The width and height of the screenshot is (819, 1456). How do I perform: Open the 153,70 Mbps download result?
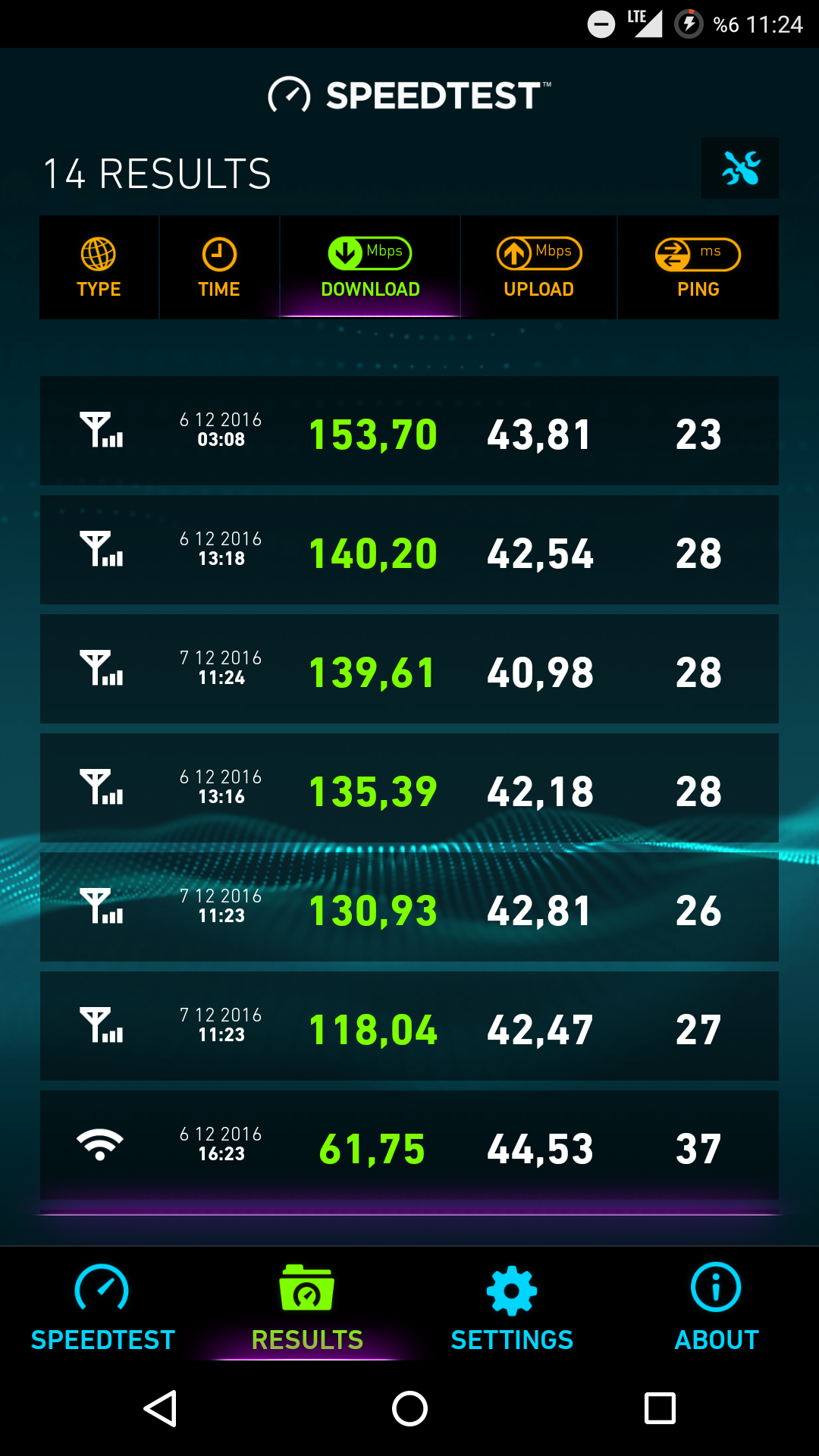click(x=409, y=431)
